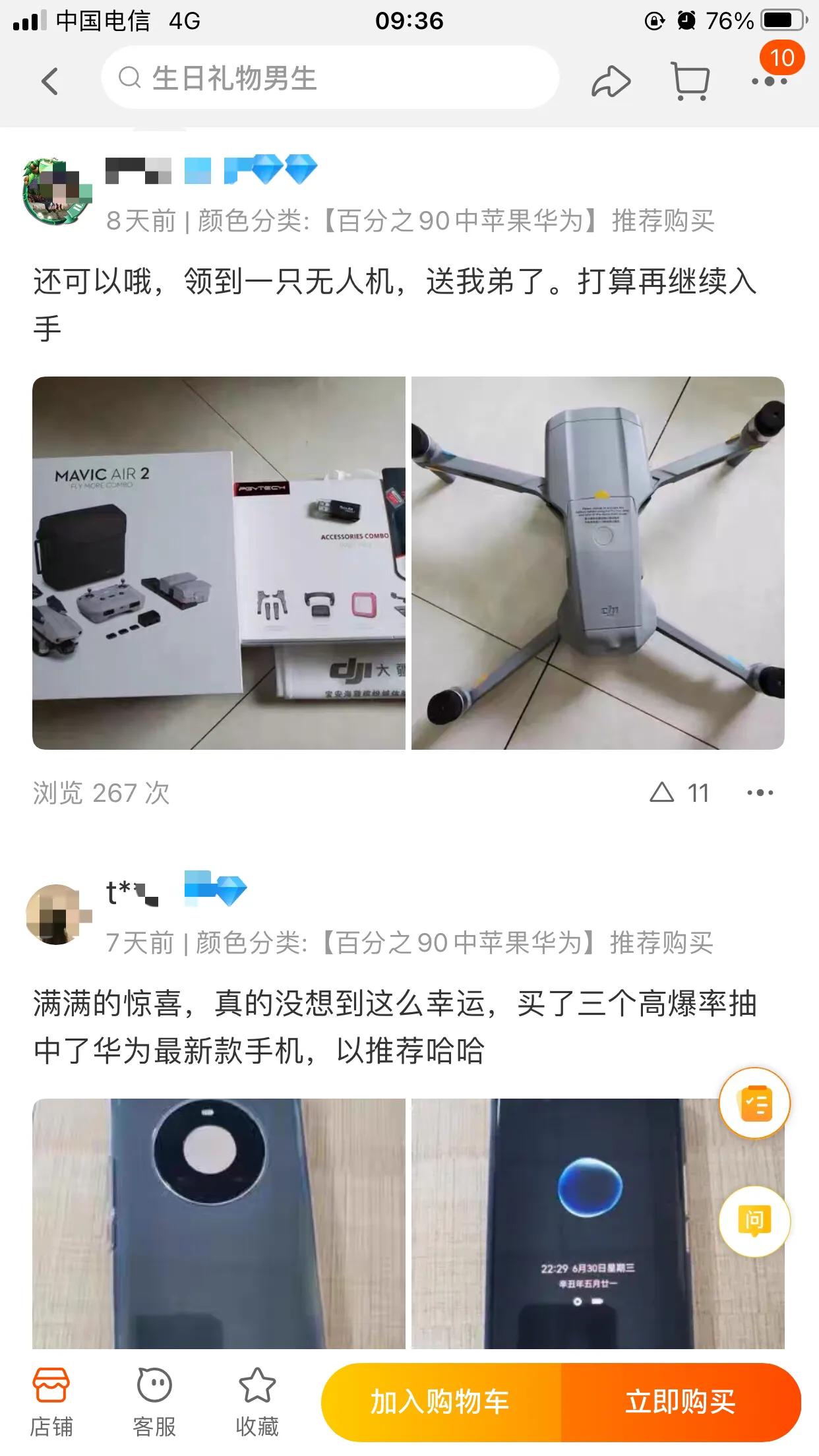Go back using the back arrow

49,81
